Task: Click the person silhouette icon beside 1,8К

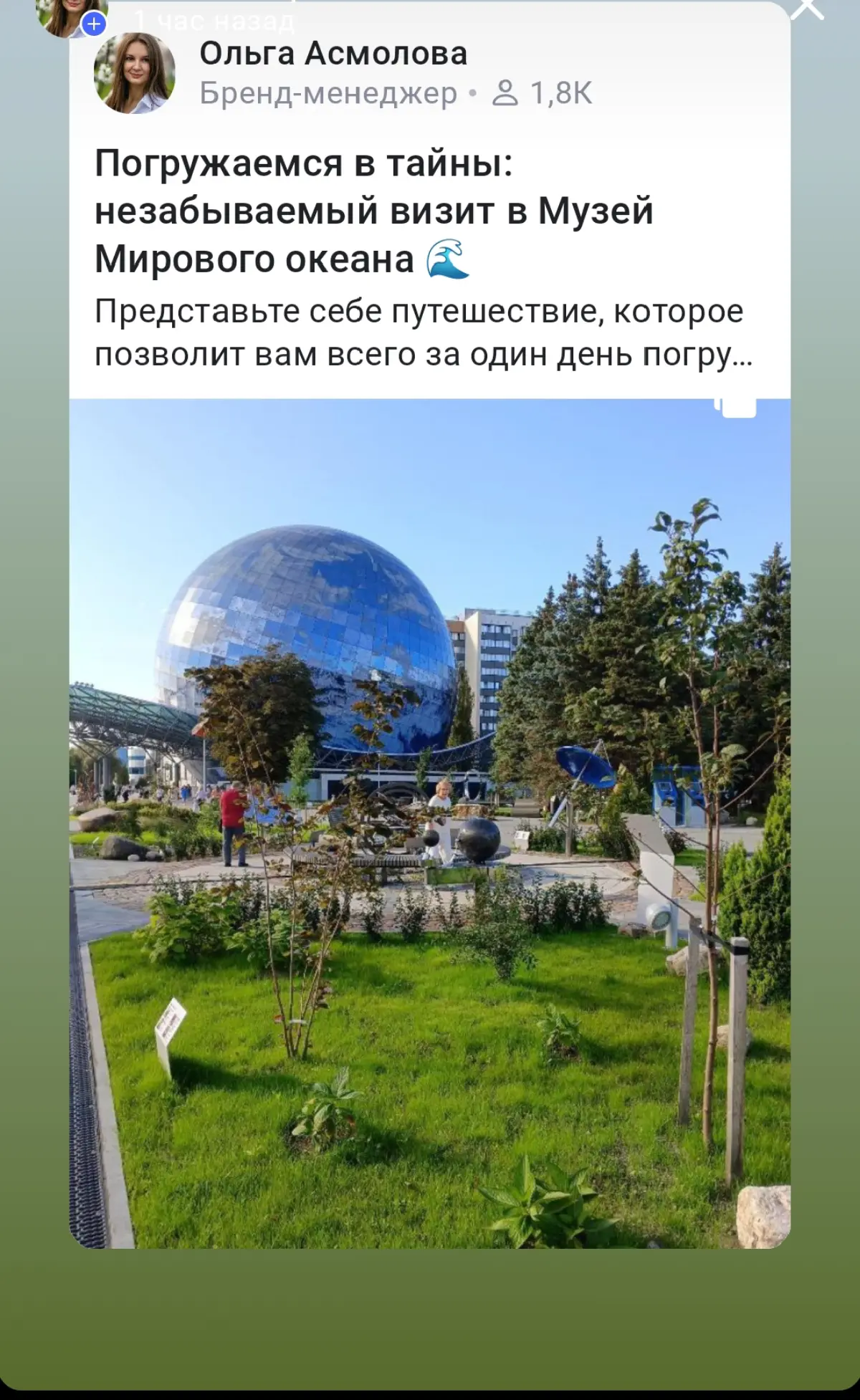Action: point(507,92)
